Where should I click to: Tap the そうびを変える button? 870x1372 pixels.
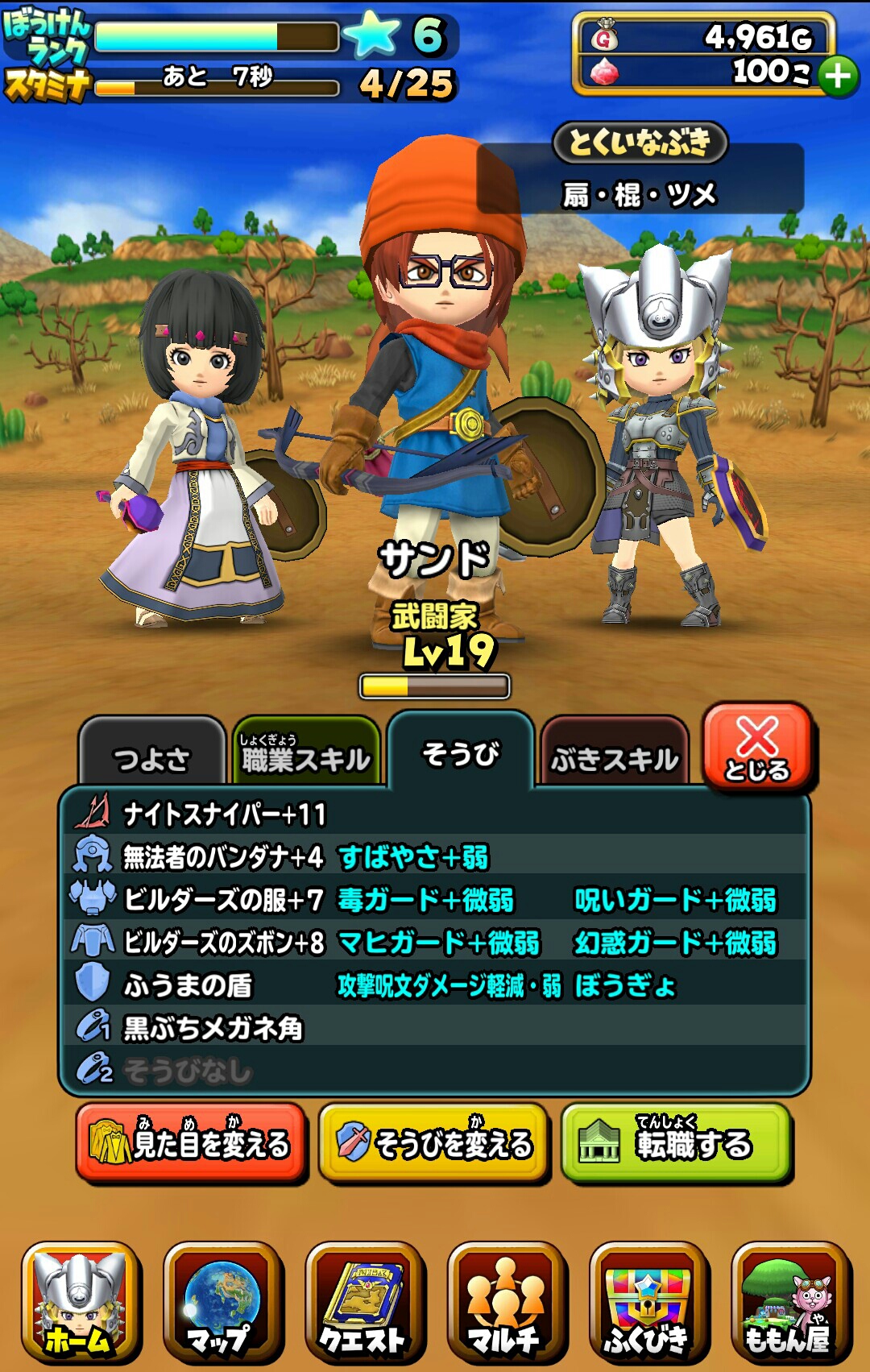tap(434, 1143)
